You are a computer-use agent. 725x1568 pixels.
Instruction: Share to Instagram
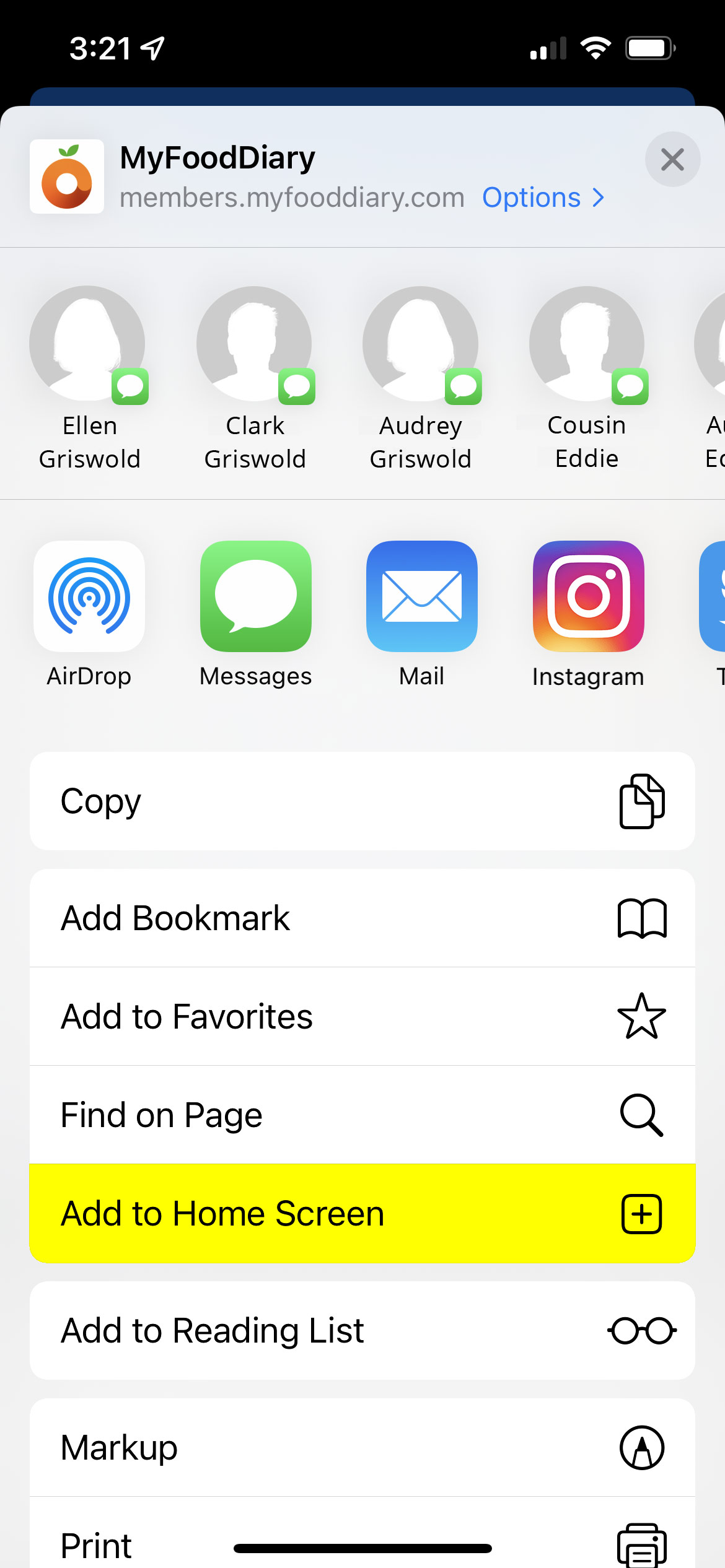pyautogui.click(x=587, y=596)
